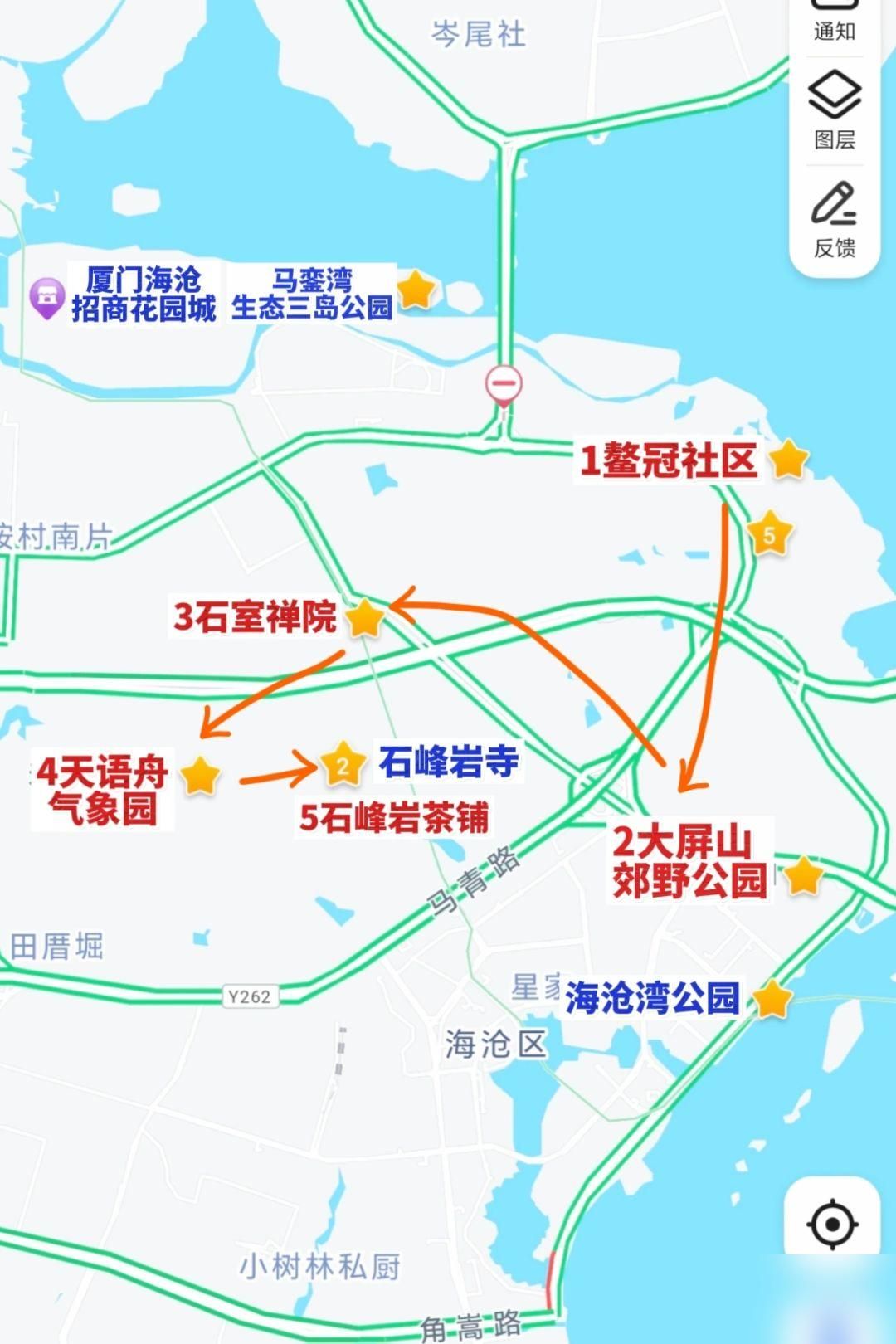The height and width of the screenshot is (1344, 896).
Task: Select the favorite star at 海沧湾公园
Action: 772,999
